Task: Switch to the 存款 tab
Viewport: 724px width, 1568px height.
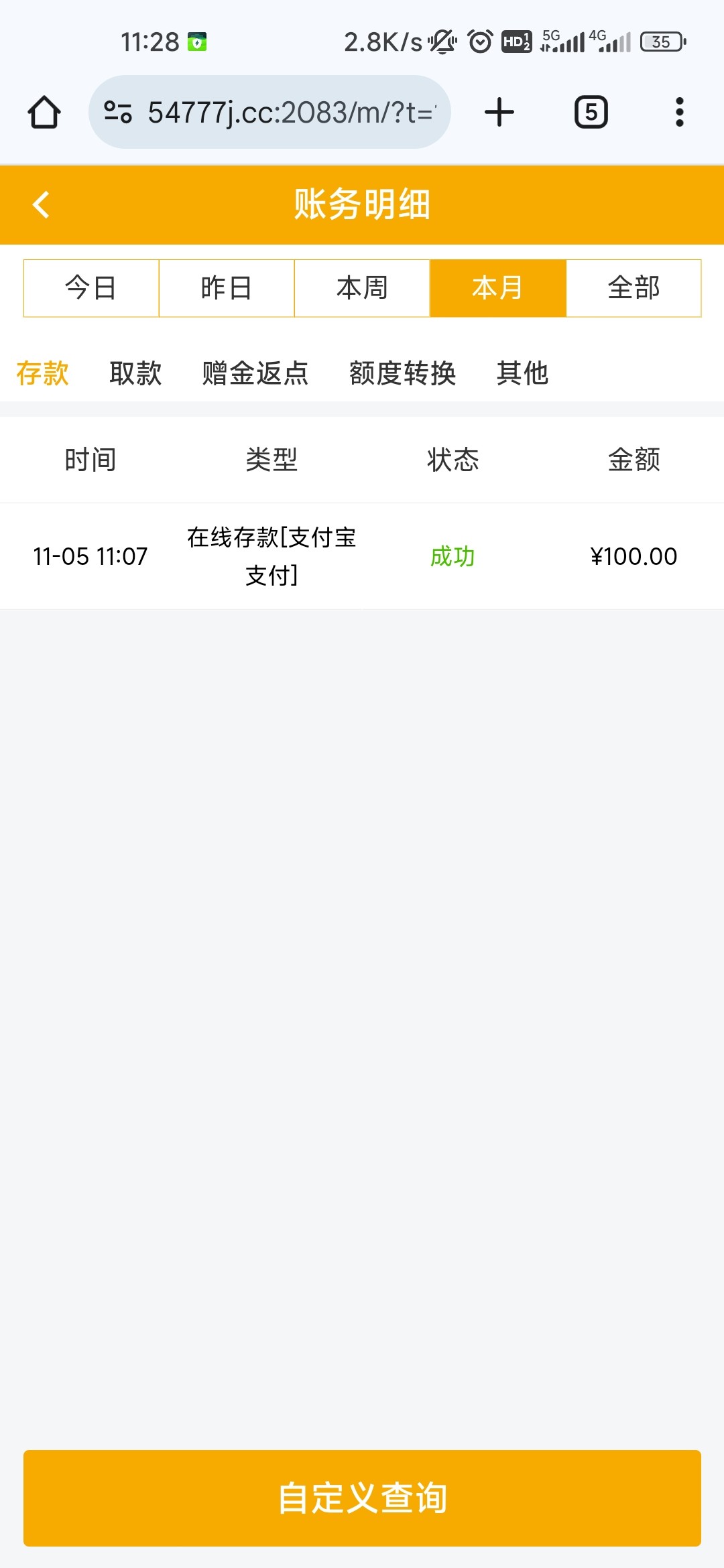Action: tap(43, 373)
